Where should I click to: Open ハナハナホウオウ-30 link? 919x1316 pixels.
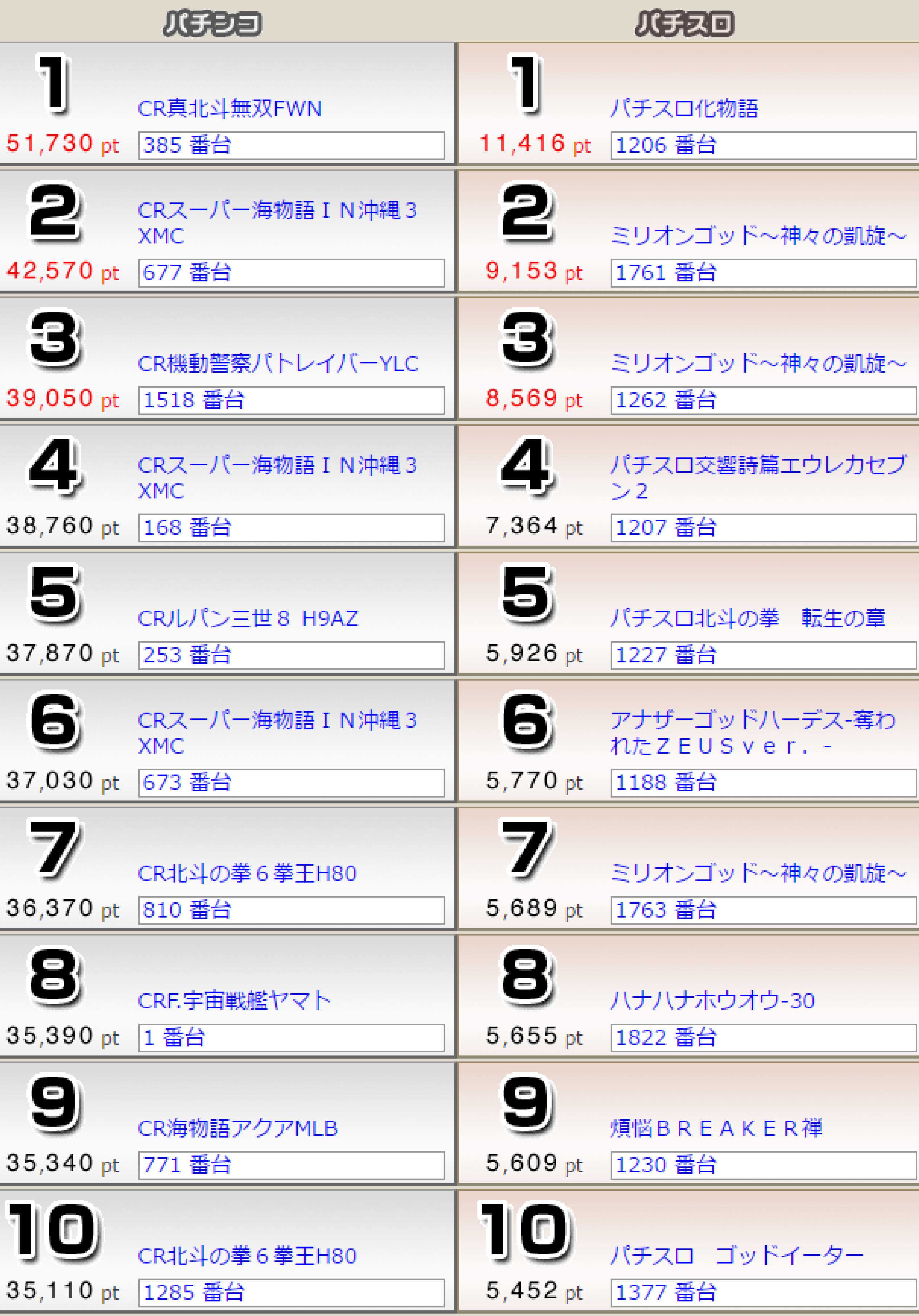click(713, 1001)
